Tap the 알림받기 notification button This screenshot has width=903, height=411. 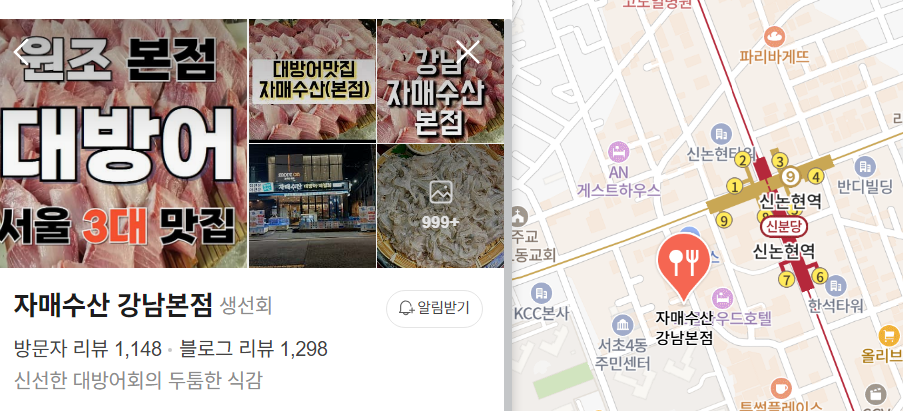434,308
